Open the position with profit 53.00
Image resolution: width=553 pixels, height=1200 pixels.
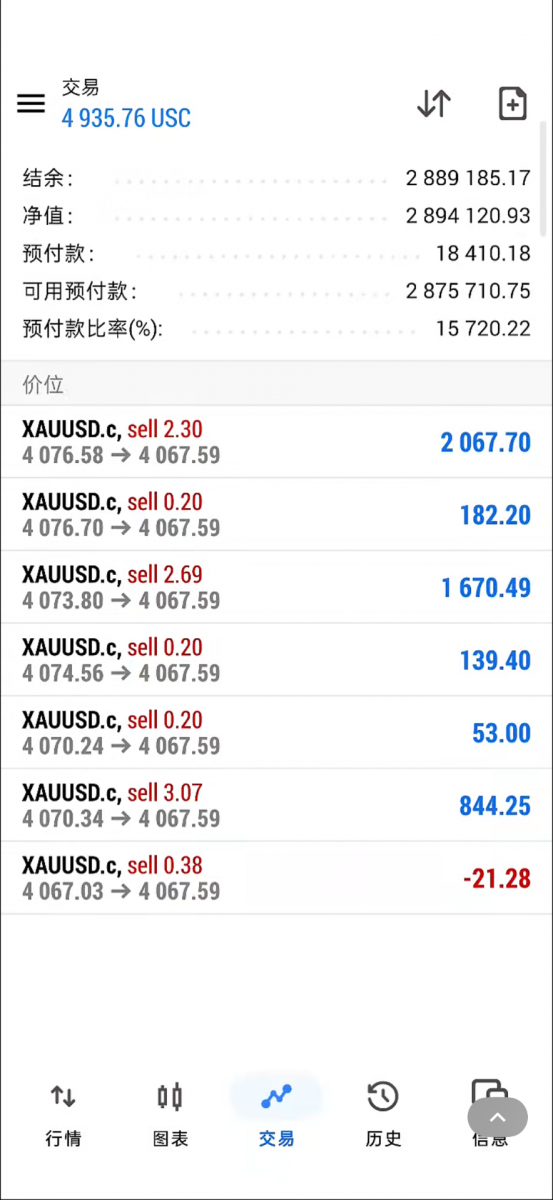(276, 733)
